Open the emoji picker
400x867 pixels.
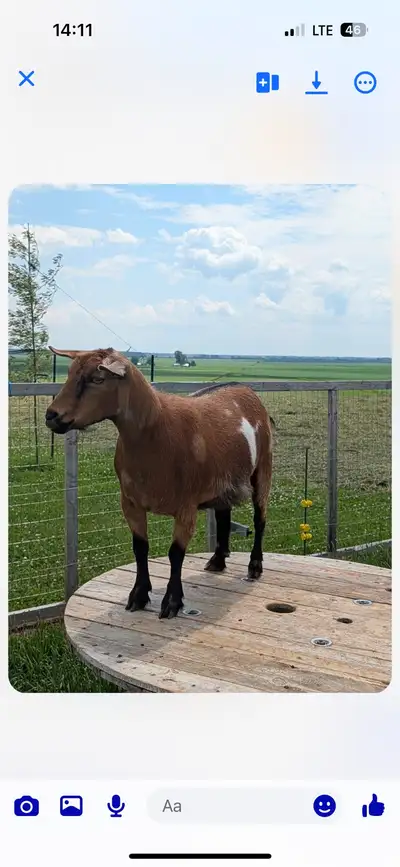click(x=325, y=806)
